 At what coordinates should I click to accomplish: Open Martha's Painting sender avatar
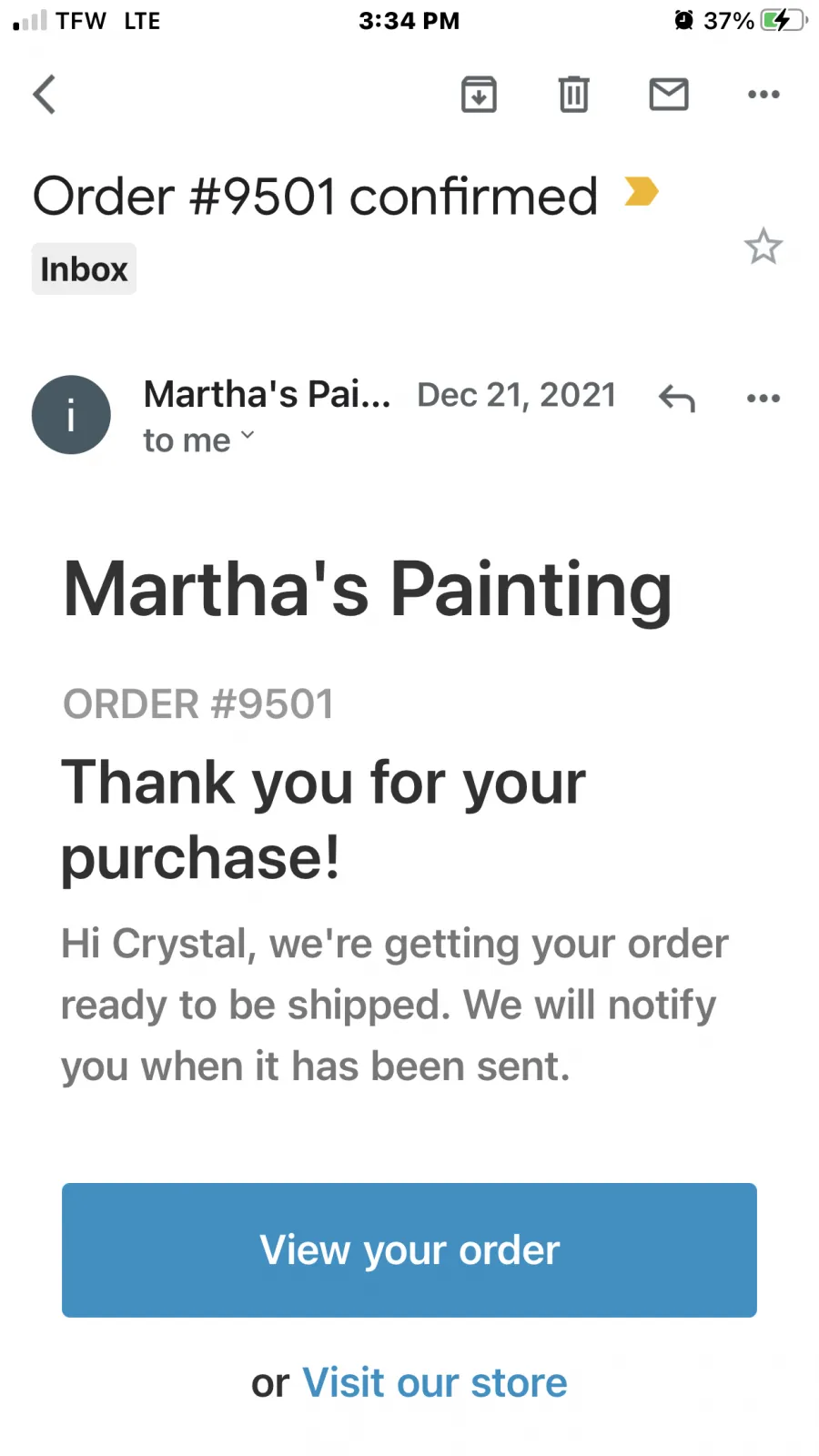[x=71, y=415]
